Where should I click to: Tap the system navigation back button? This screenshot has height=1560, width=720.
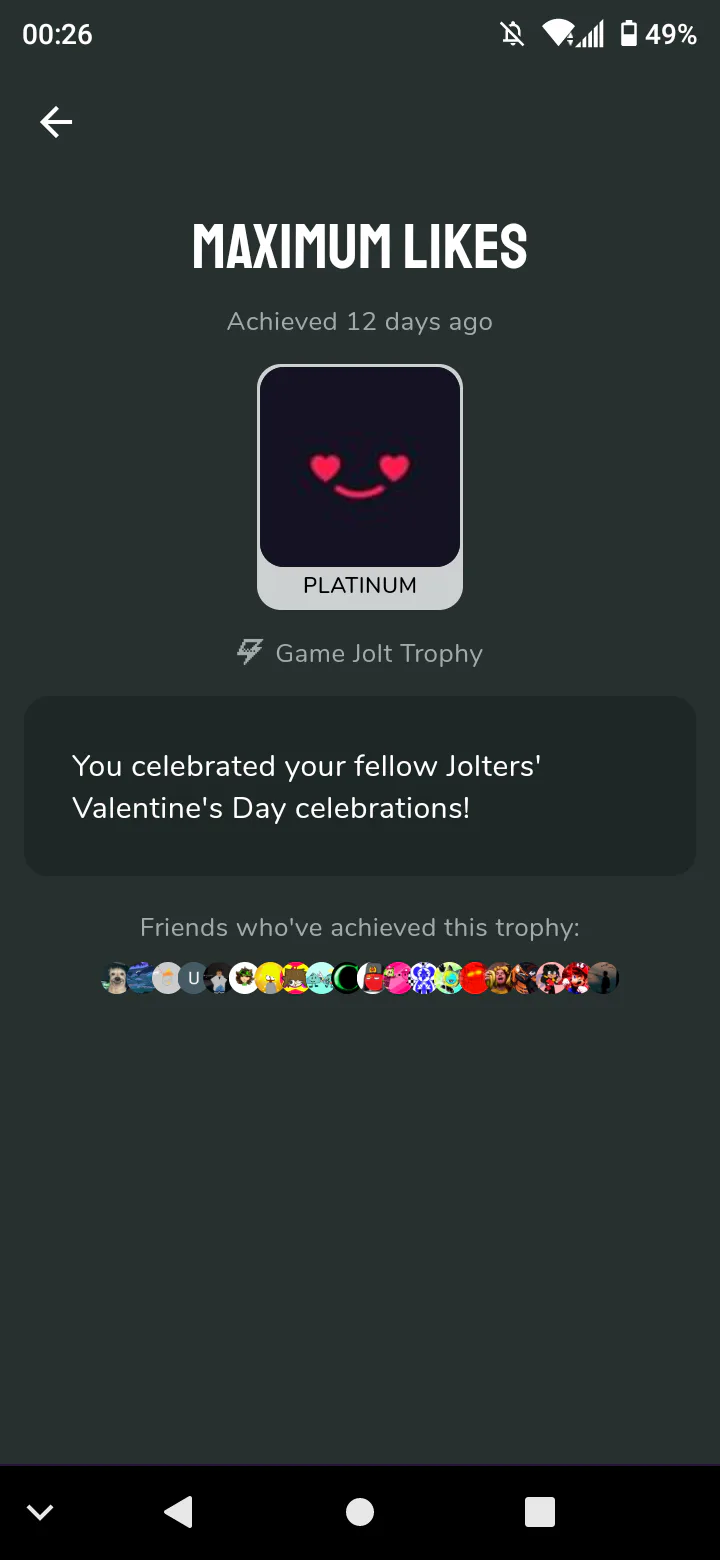click(x=179, y=1511)
